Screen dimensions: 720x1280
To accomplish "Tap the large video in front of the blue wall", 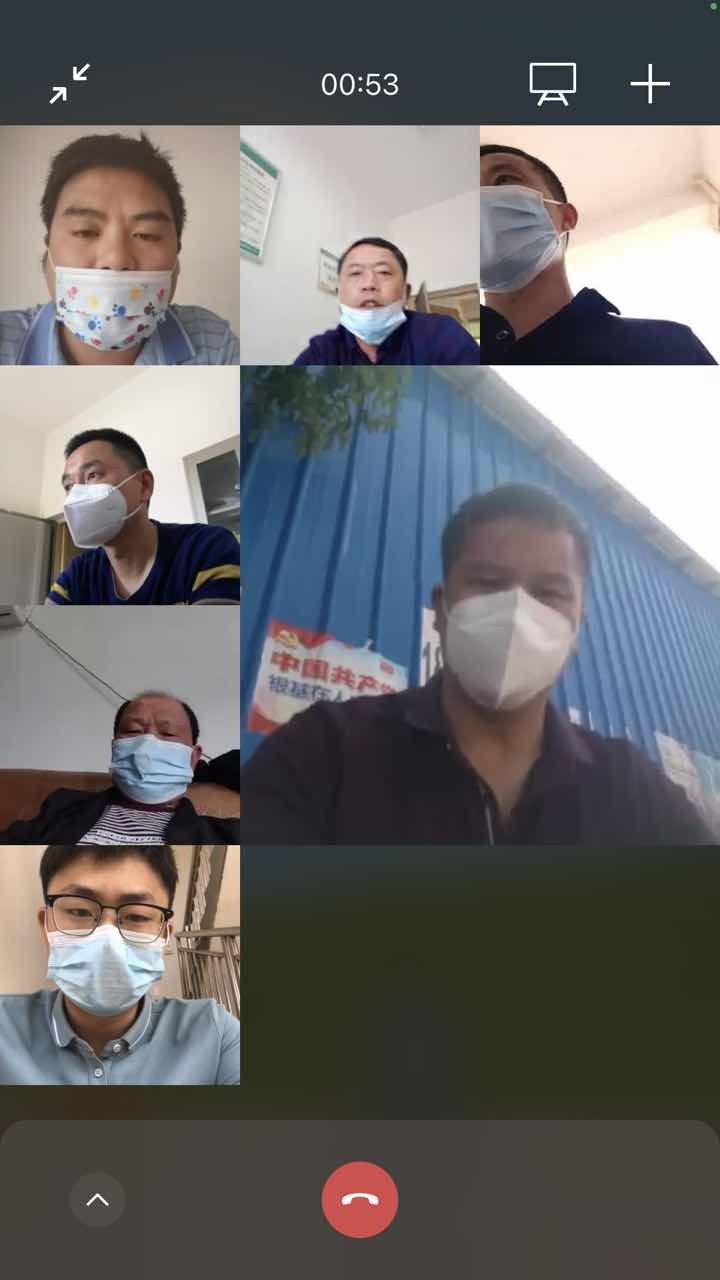I will click(480, 605).
